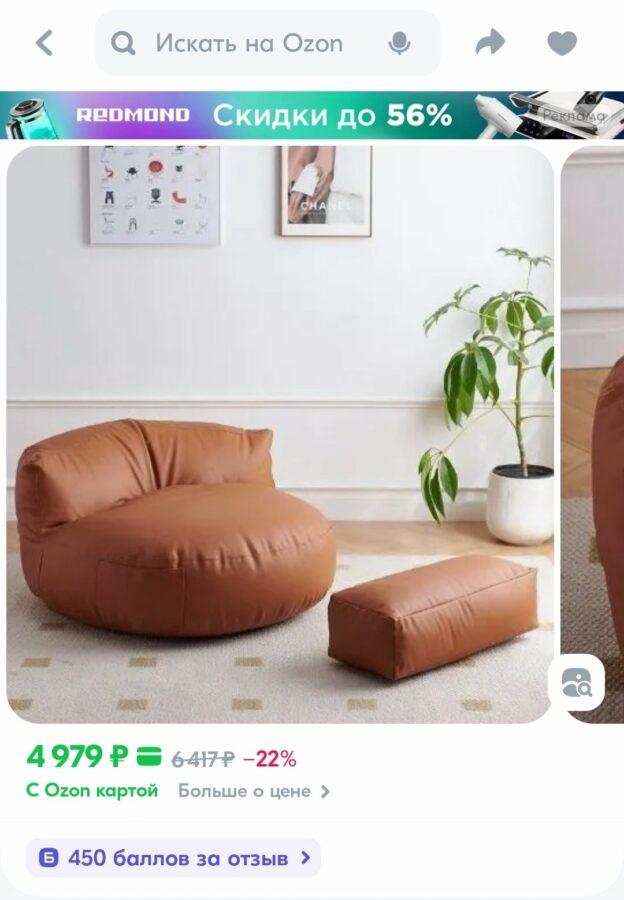Image resolution: width=624 pixels, height=900 pixels.
Task: Share this product
Action: click(x=489, y=43)
